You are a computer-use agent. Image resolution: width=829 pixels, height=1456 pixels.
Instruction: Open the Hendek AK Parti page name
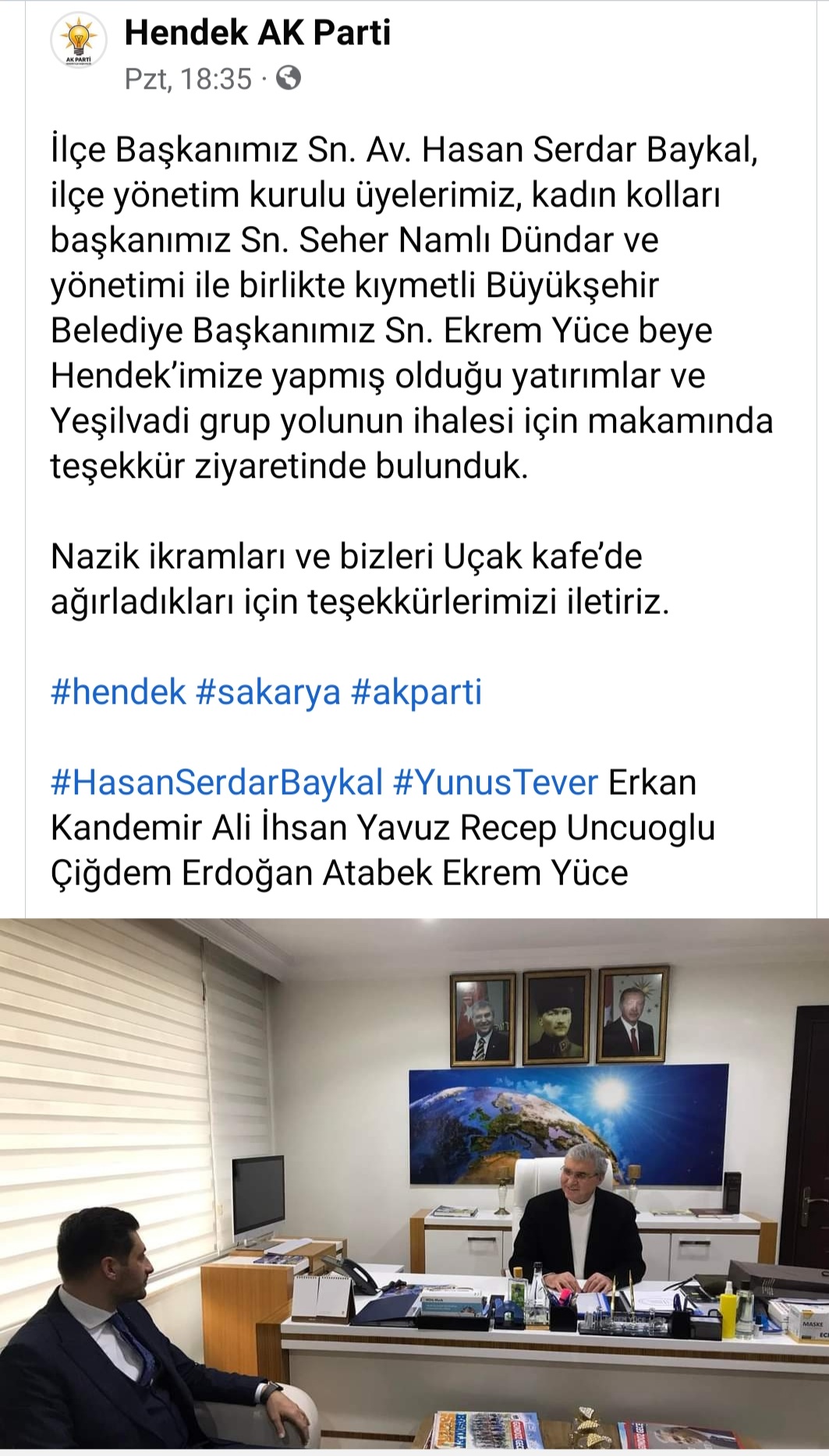click(257, 33)
